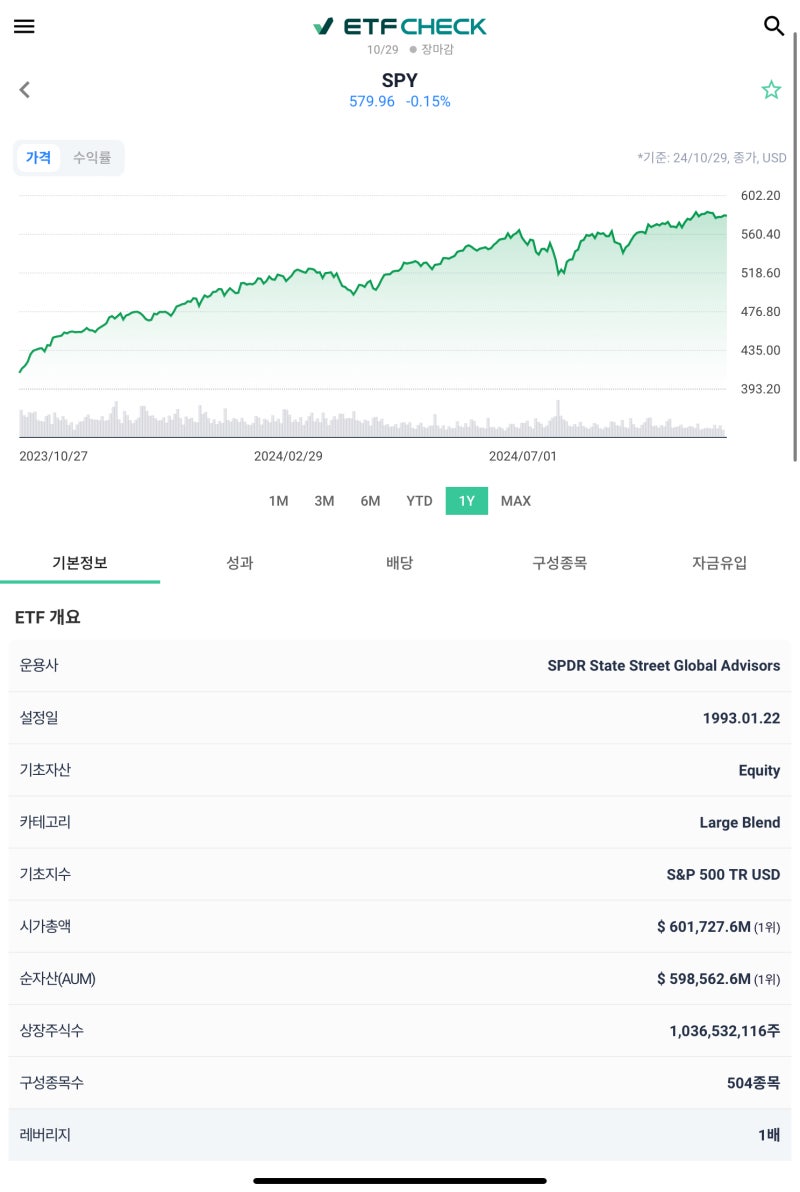This screenshot has width=800, height=1192.
Task: Open the 자금유입 tab
Action: coord(719,563)
